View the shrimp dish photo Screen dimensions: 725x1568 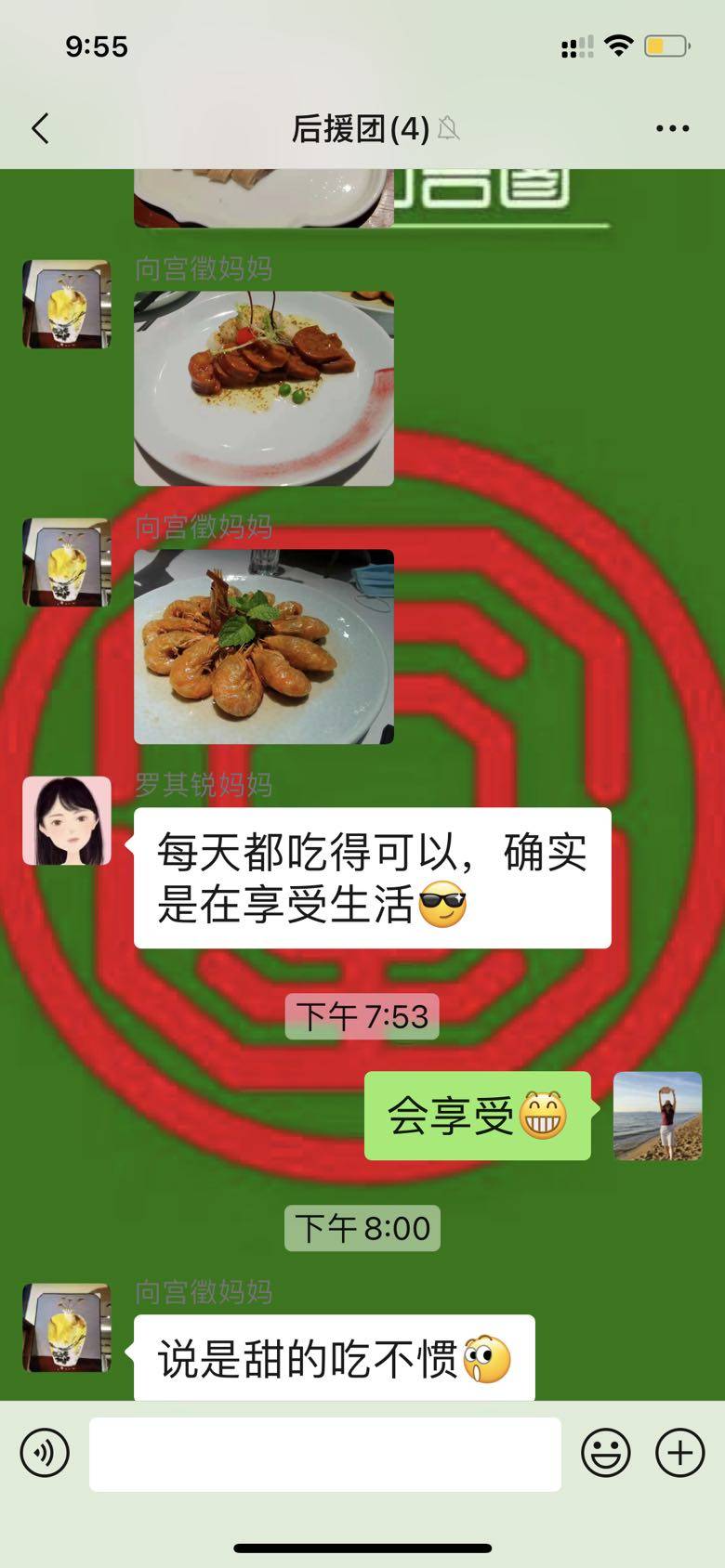264,647
